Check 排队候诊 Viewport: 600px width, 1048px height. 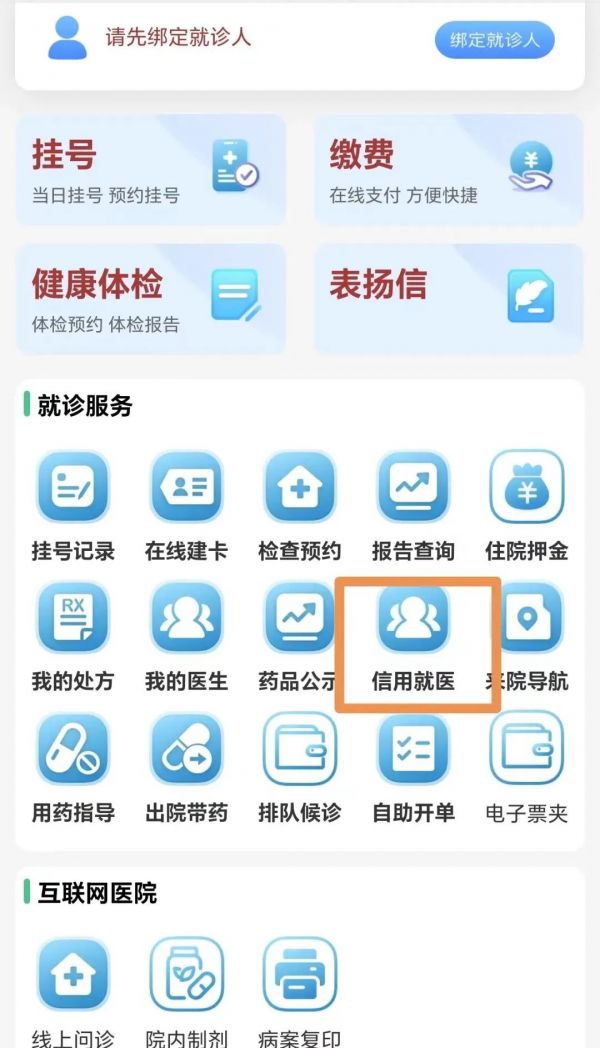click(300, 768)
